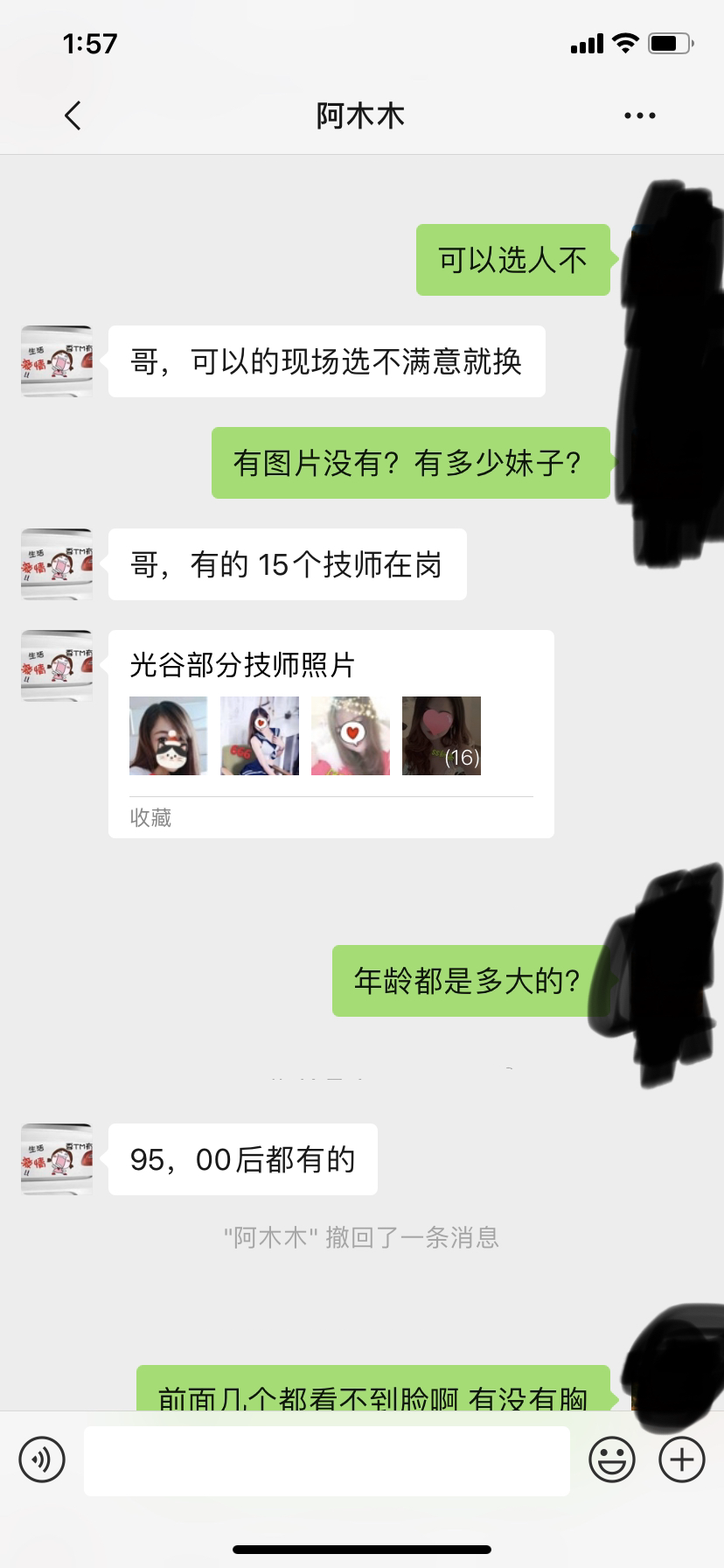Image resolution: width=724 pixels, height=1568 pixels.
Task: Tap the message text input field
Action: [326, 1459]
